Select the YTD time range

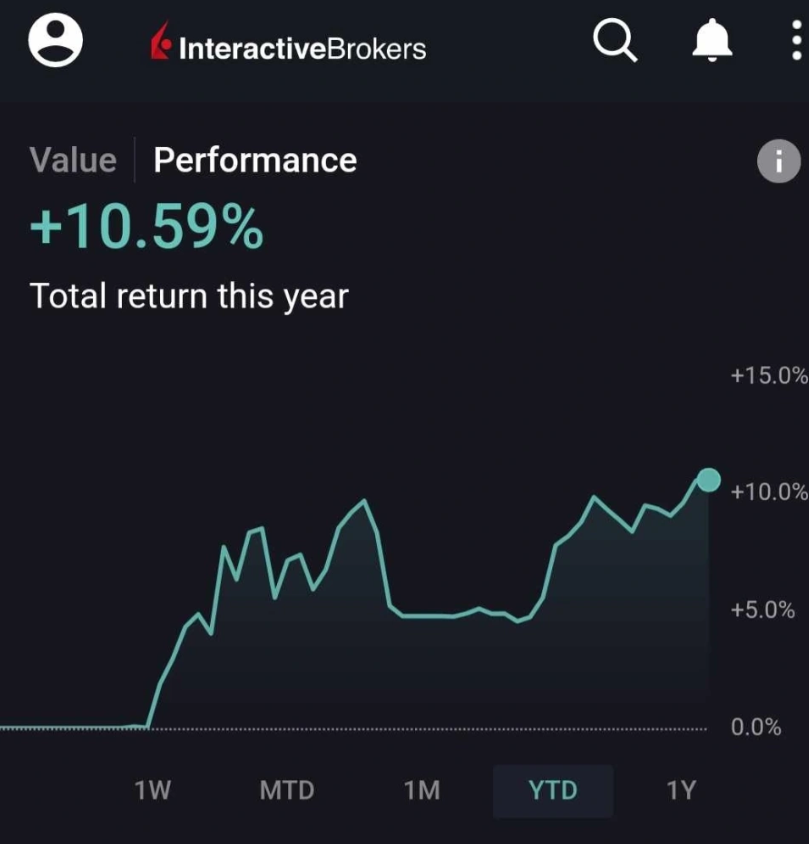[x=553, y=791]
